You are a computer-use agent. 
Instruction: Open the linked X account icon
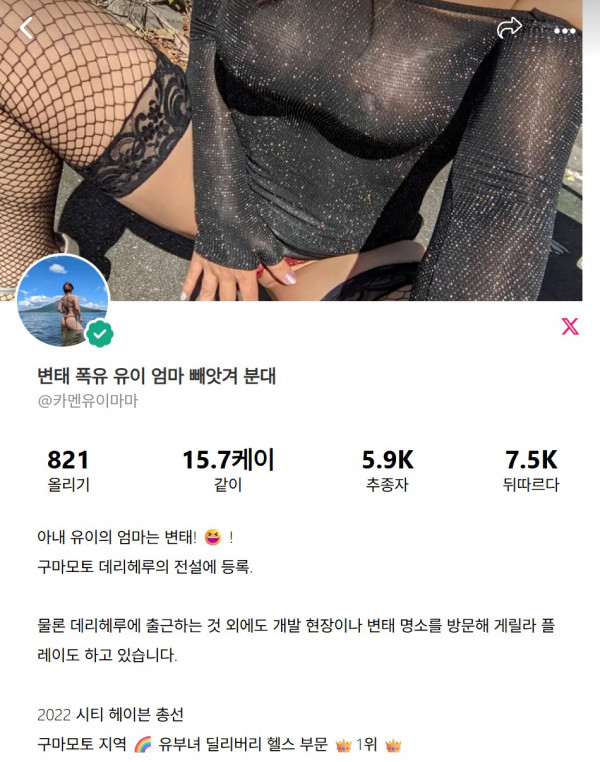coord(570,326)
